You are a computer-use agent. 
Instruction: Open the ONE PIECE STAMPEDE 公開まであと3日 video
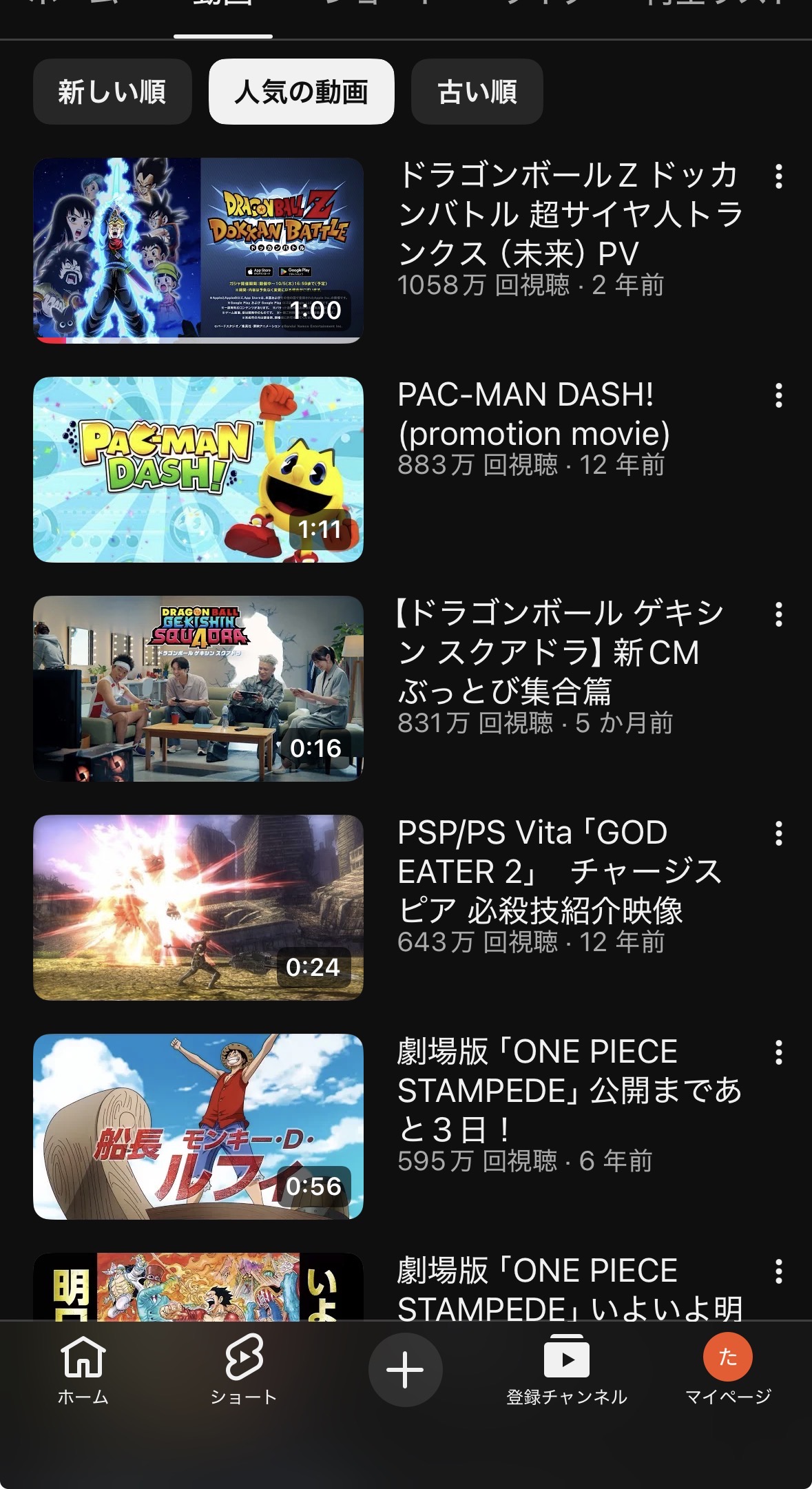[x=198, y=1126]
